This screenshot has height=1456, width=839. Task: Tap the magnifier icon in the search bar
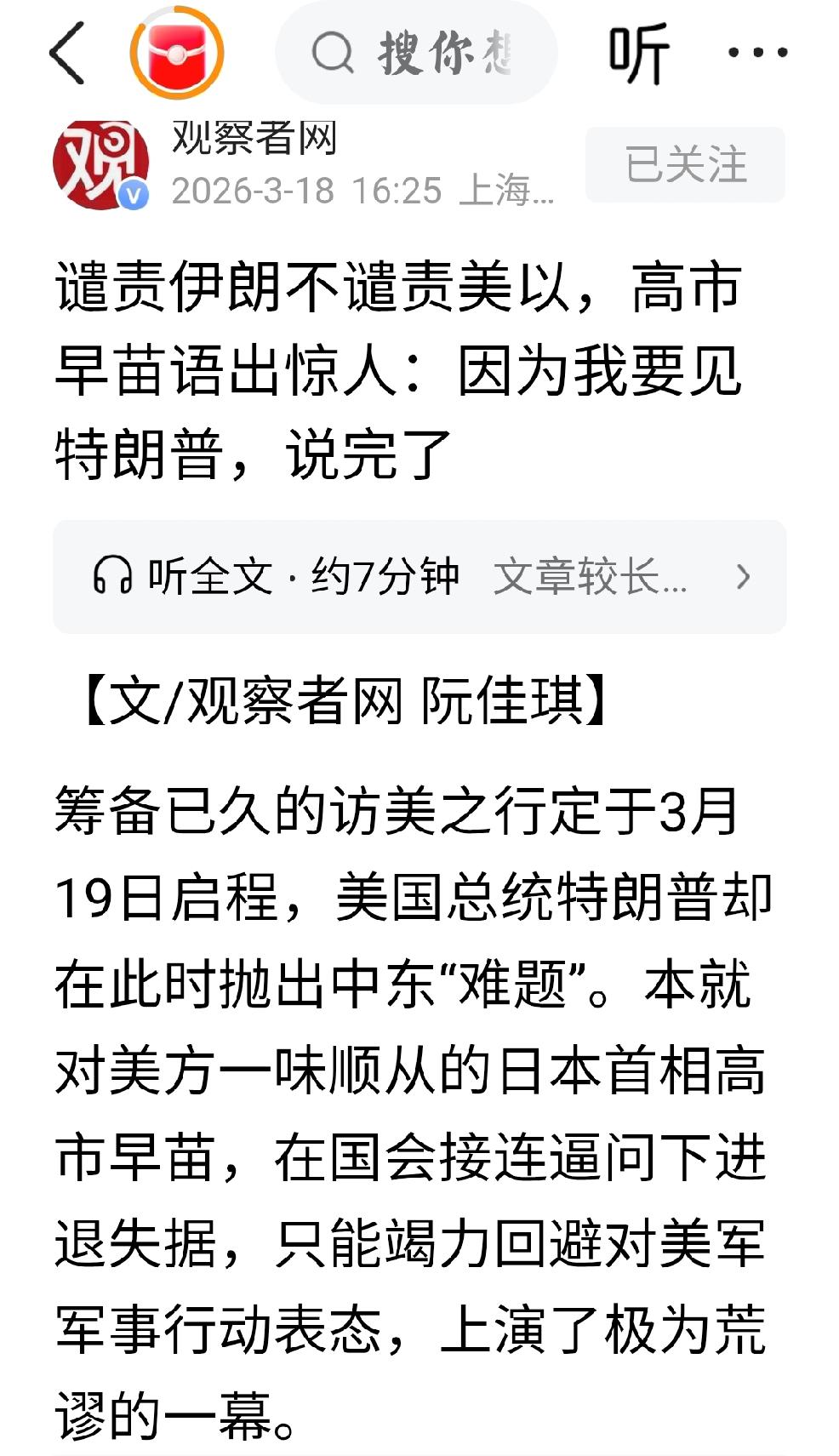coord(336,53)
